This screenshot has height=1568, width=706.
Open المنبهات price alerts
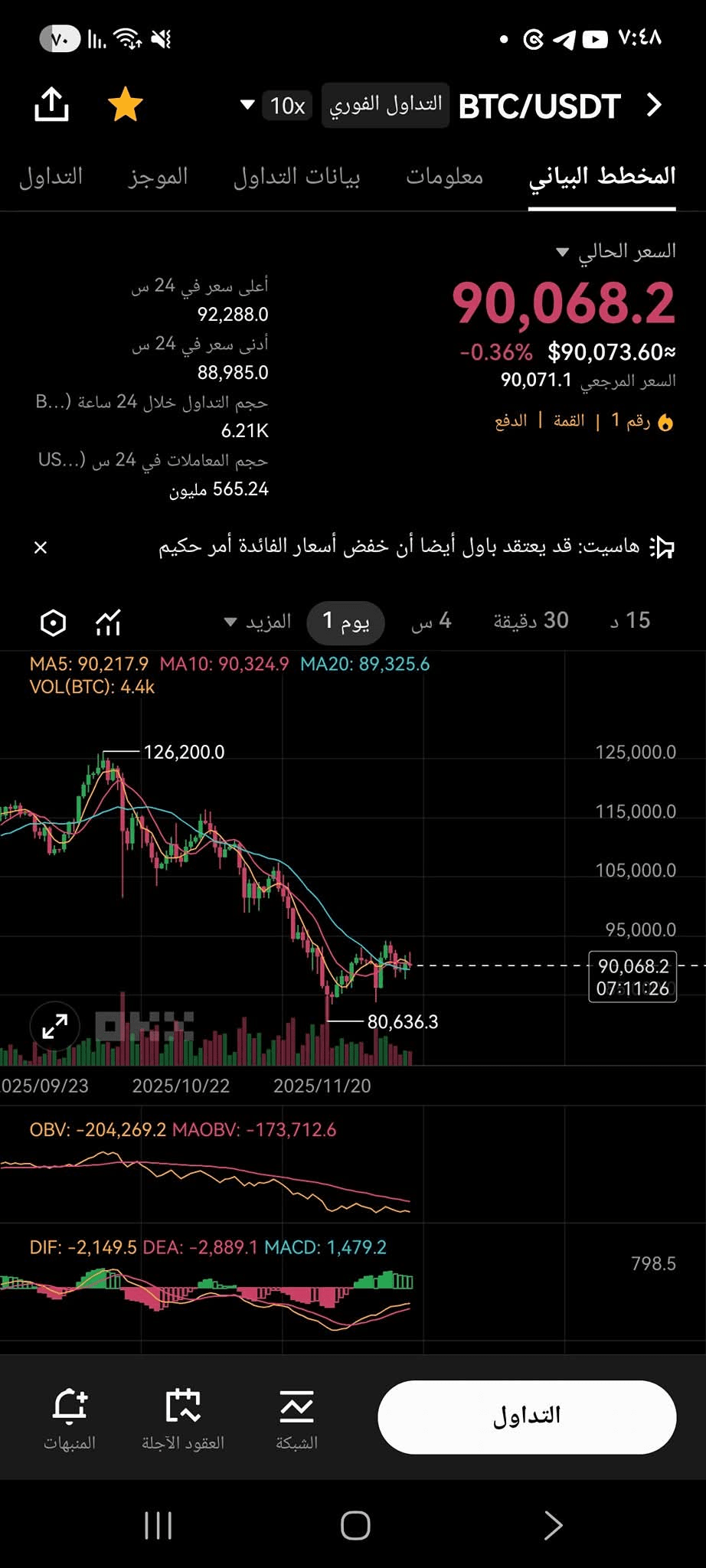click(70, 1419)
